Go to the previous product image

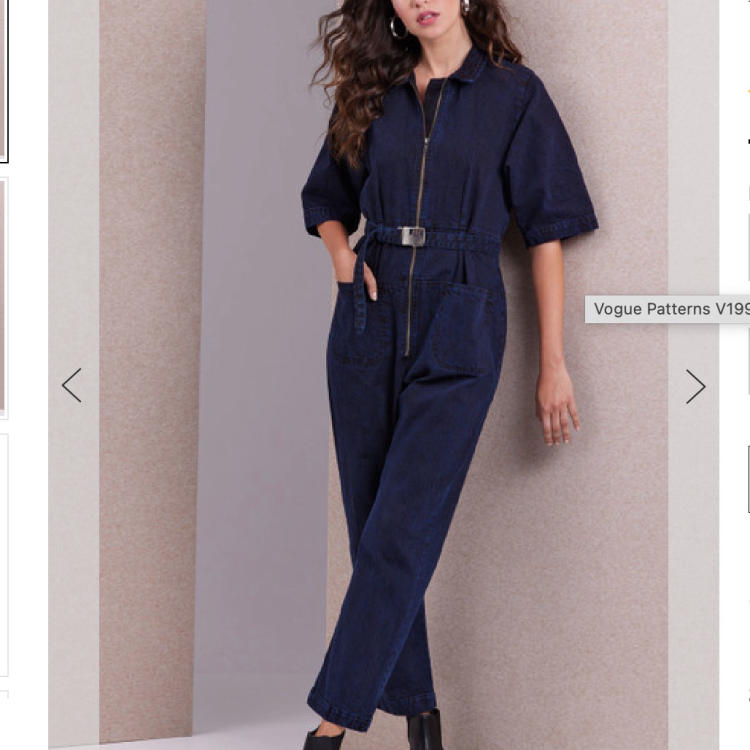[72, 385]
